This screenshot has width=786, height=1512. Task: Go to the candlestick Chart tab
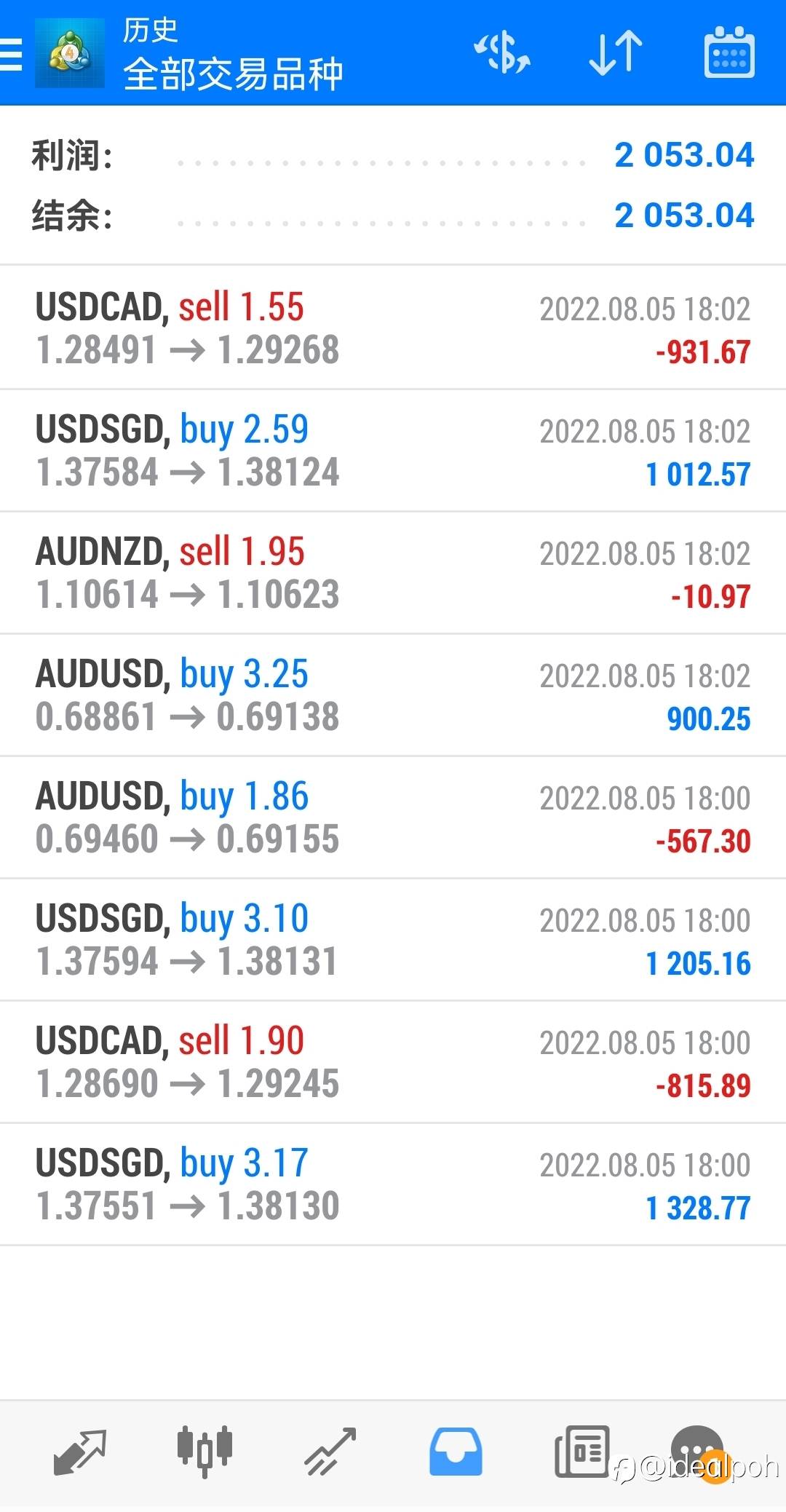pyautogui.click(x=205, y=1452)
